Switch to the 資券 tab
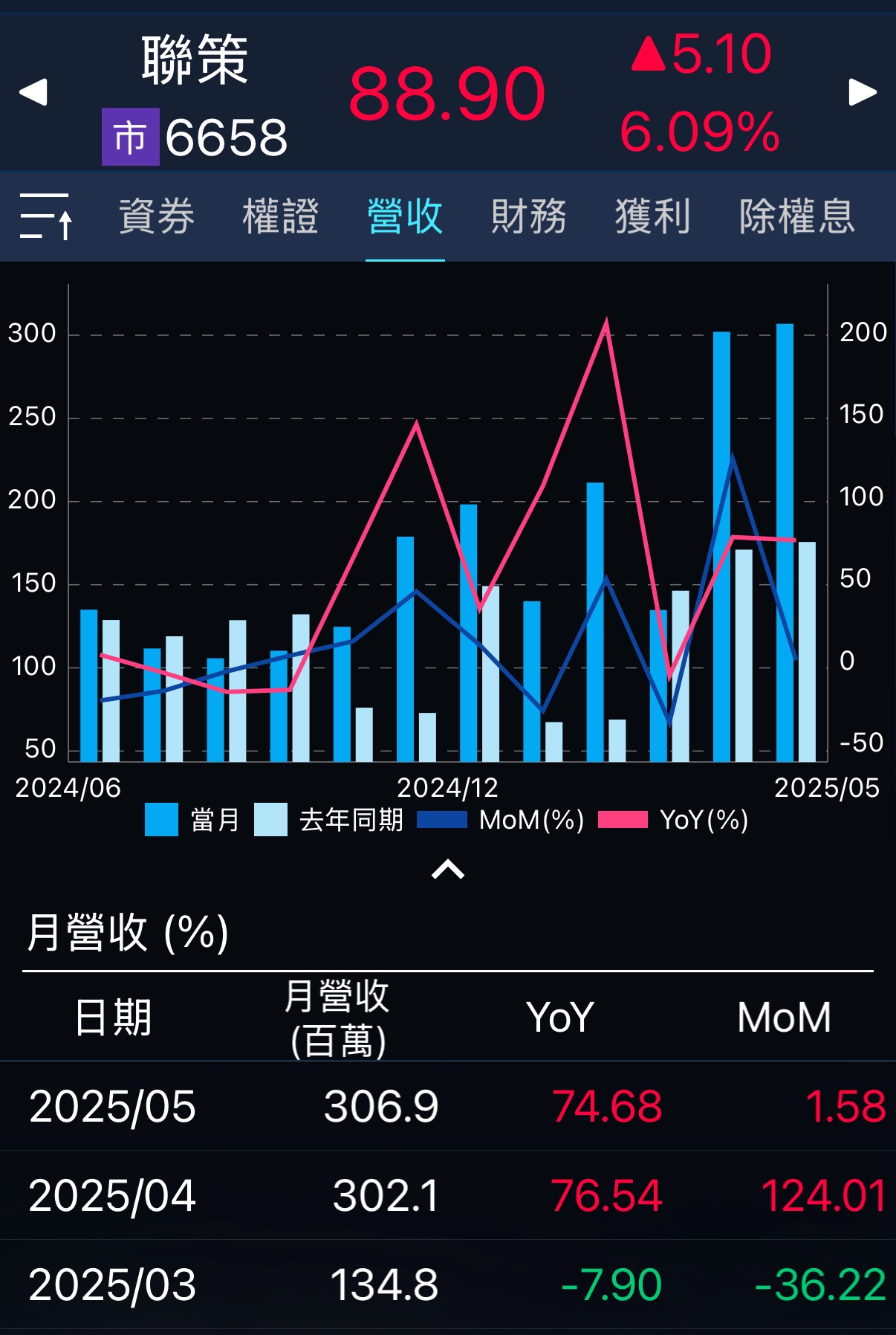Viewport: 896px width, 1335px height. [x=157, y=216]
